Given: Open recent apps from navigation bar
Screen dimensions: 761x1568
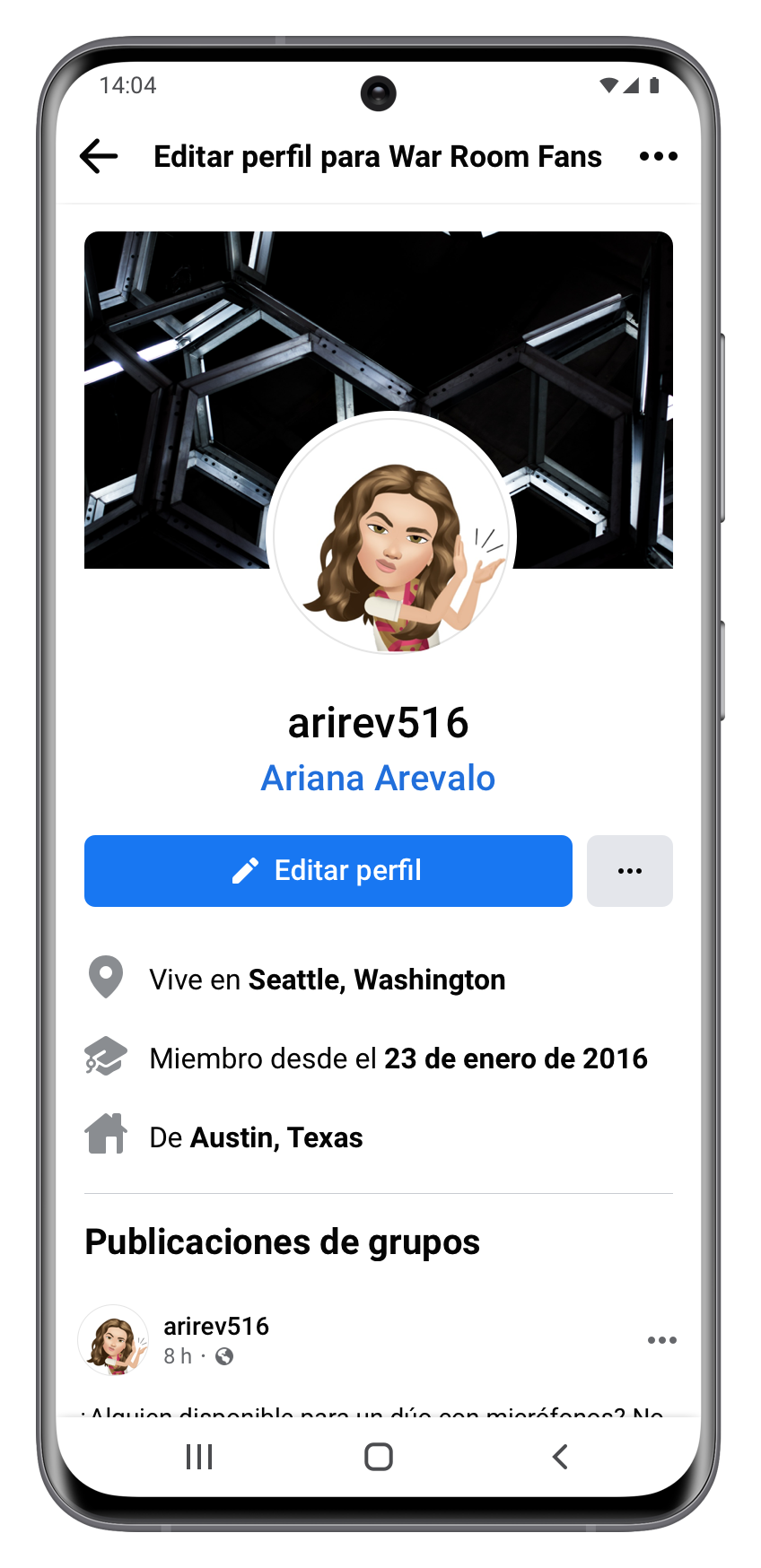Looking at the screenshot, I should 199,1457.
